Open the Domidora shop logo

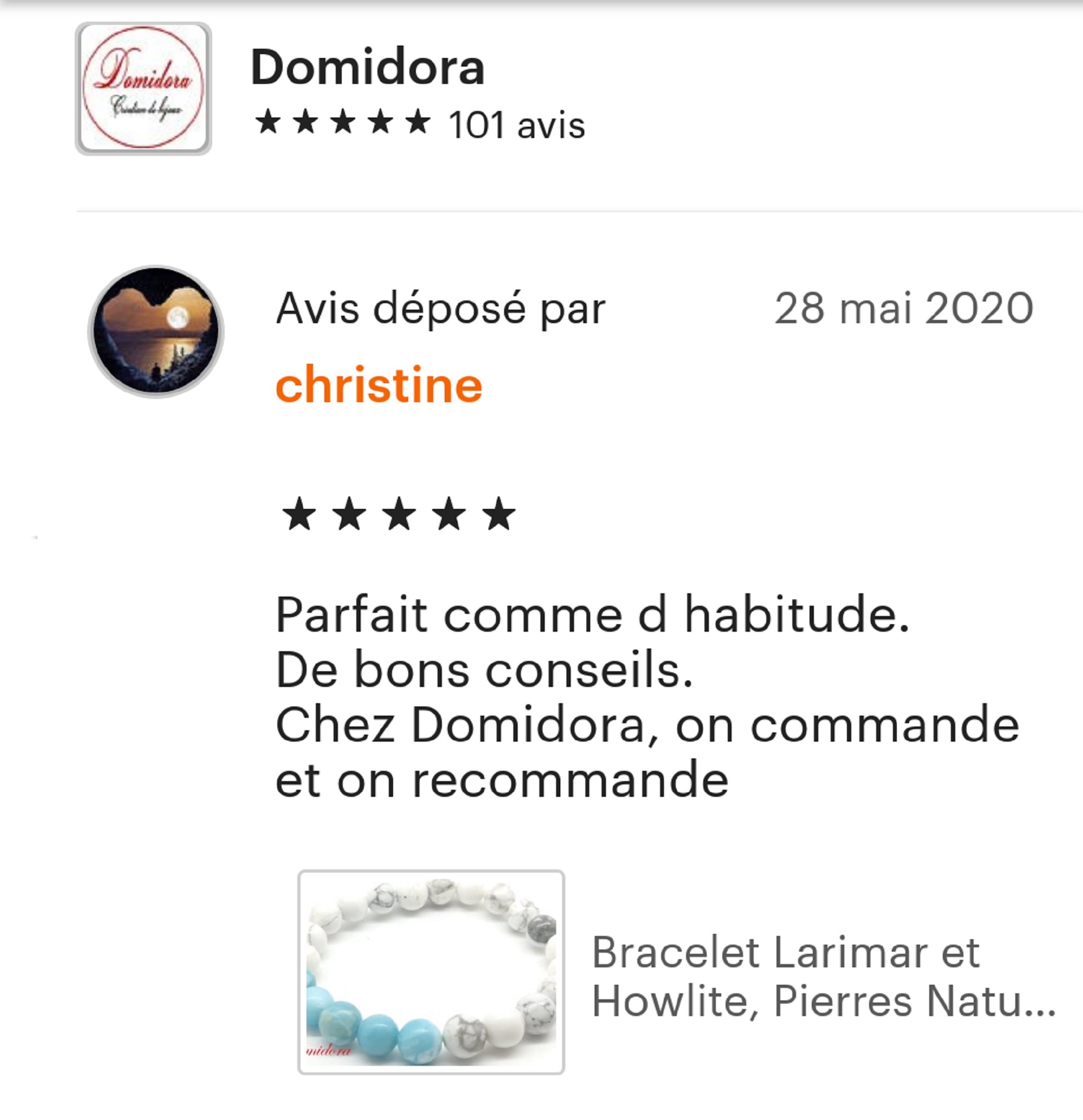143,89
